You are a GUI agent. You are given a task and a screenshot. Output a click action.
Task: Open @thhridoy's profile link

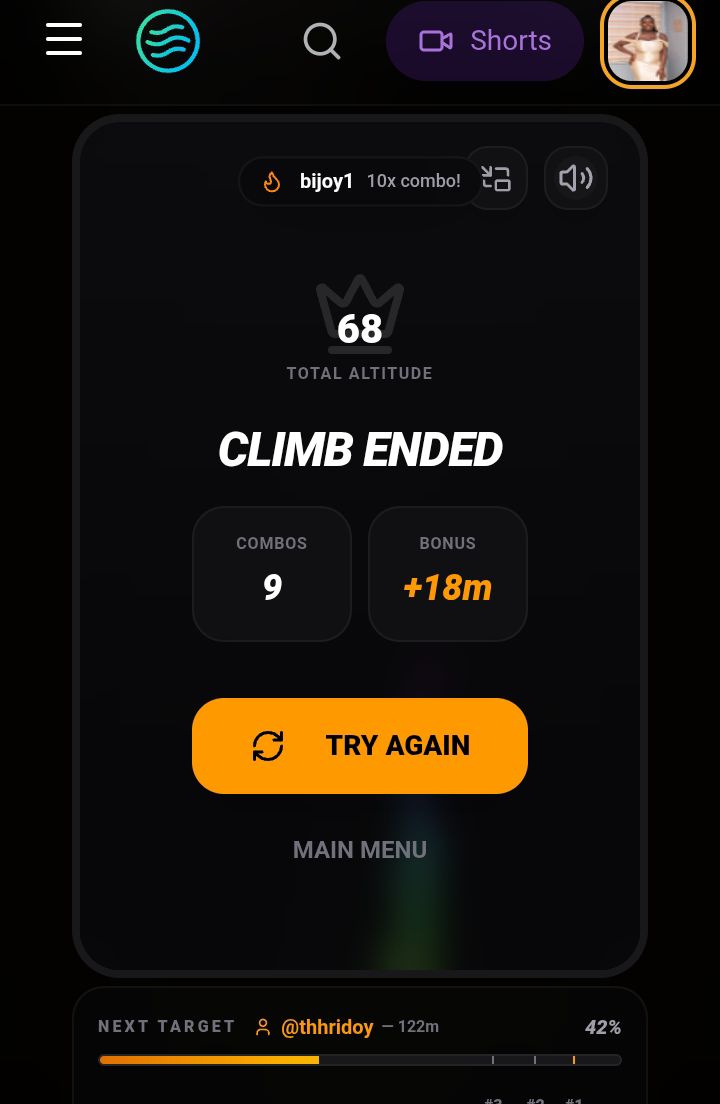pyautogui.click(x=326, y=1027)
